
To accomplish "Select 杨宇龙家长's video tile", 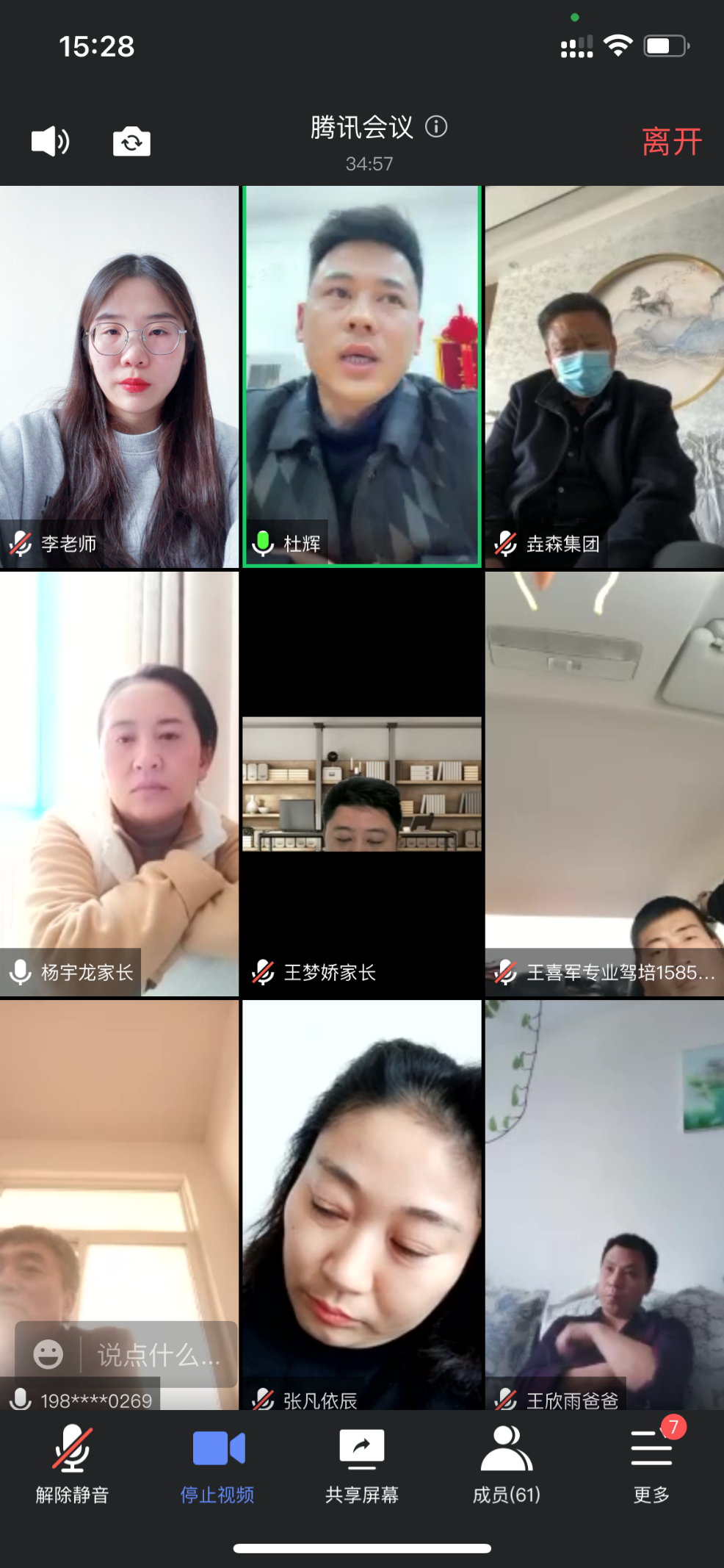I will (x=119, y=783).
